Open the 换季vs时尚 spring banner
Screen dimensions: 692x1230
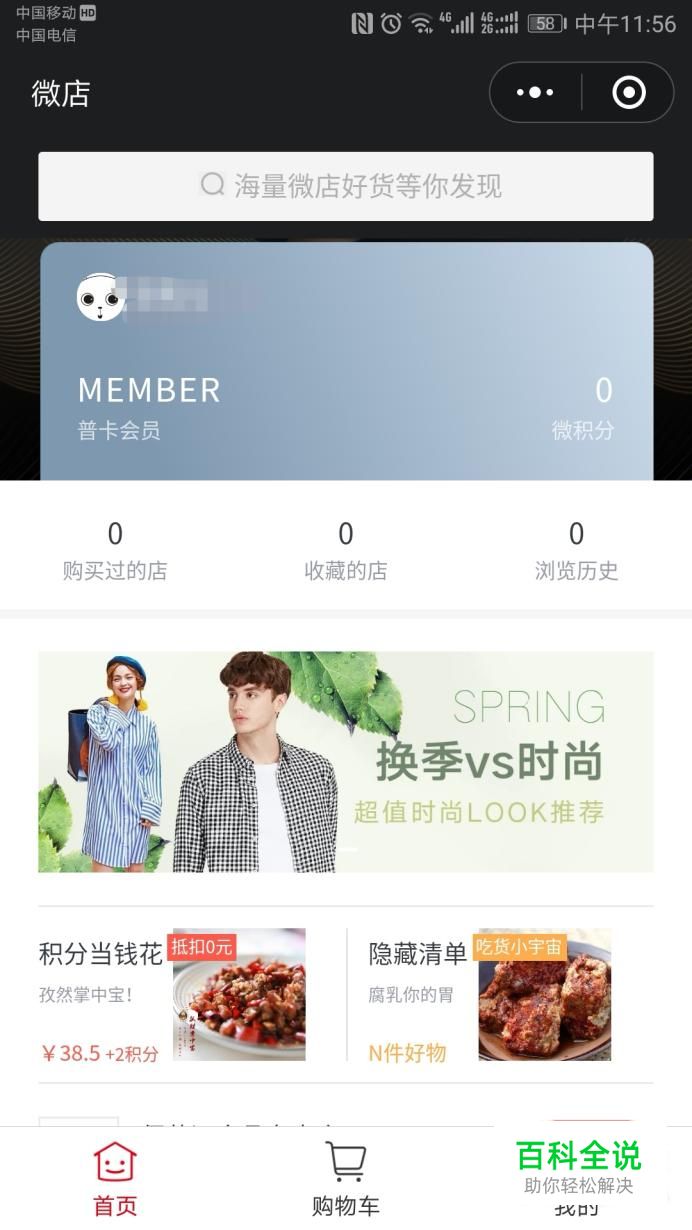[346, 762]
